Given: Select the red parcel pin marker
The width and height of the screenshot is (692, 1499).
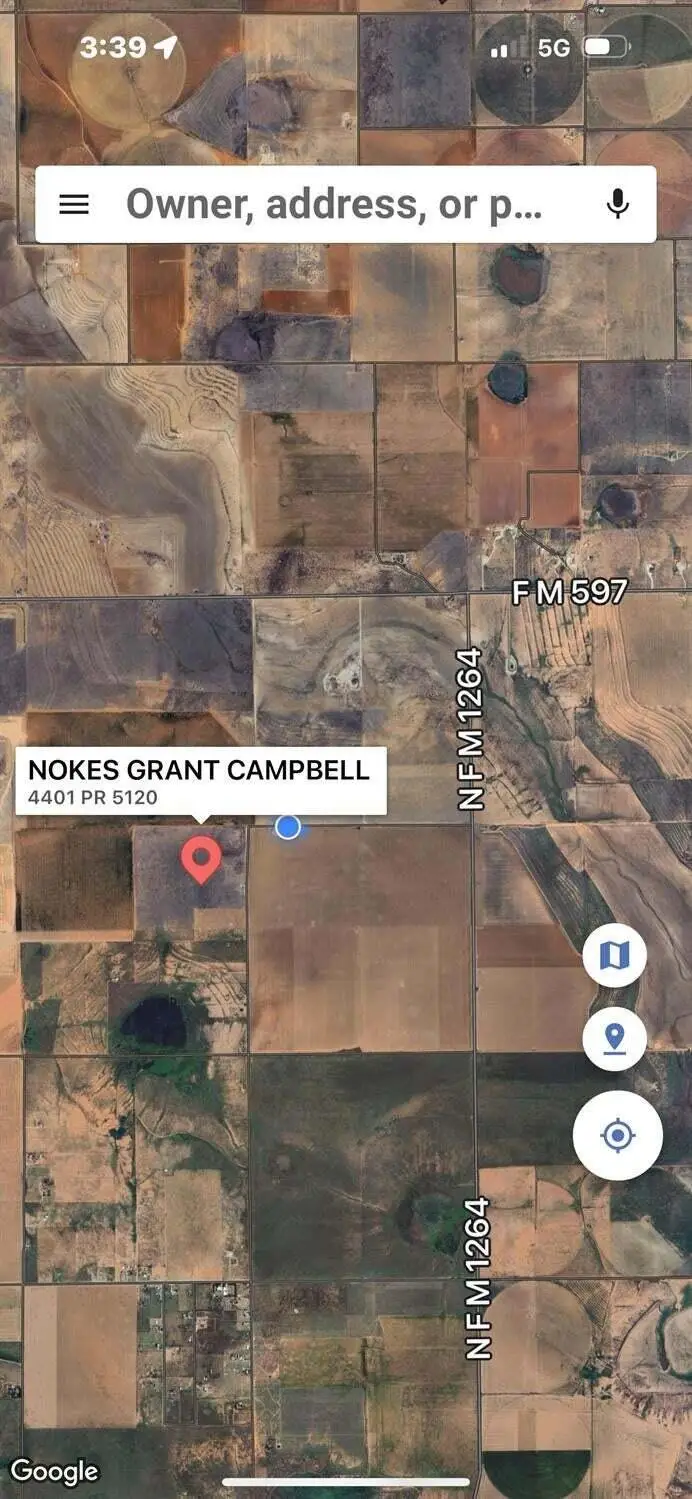Looking at the screenshot, I should [x=201, y=859].
